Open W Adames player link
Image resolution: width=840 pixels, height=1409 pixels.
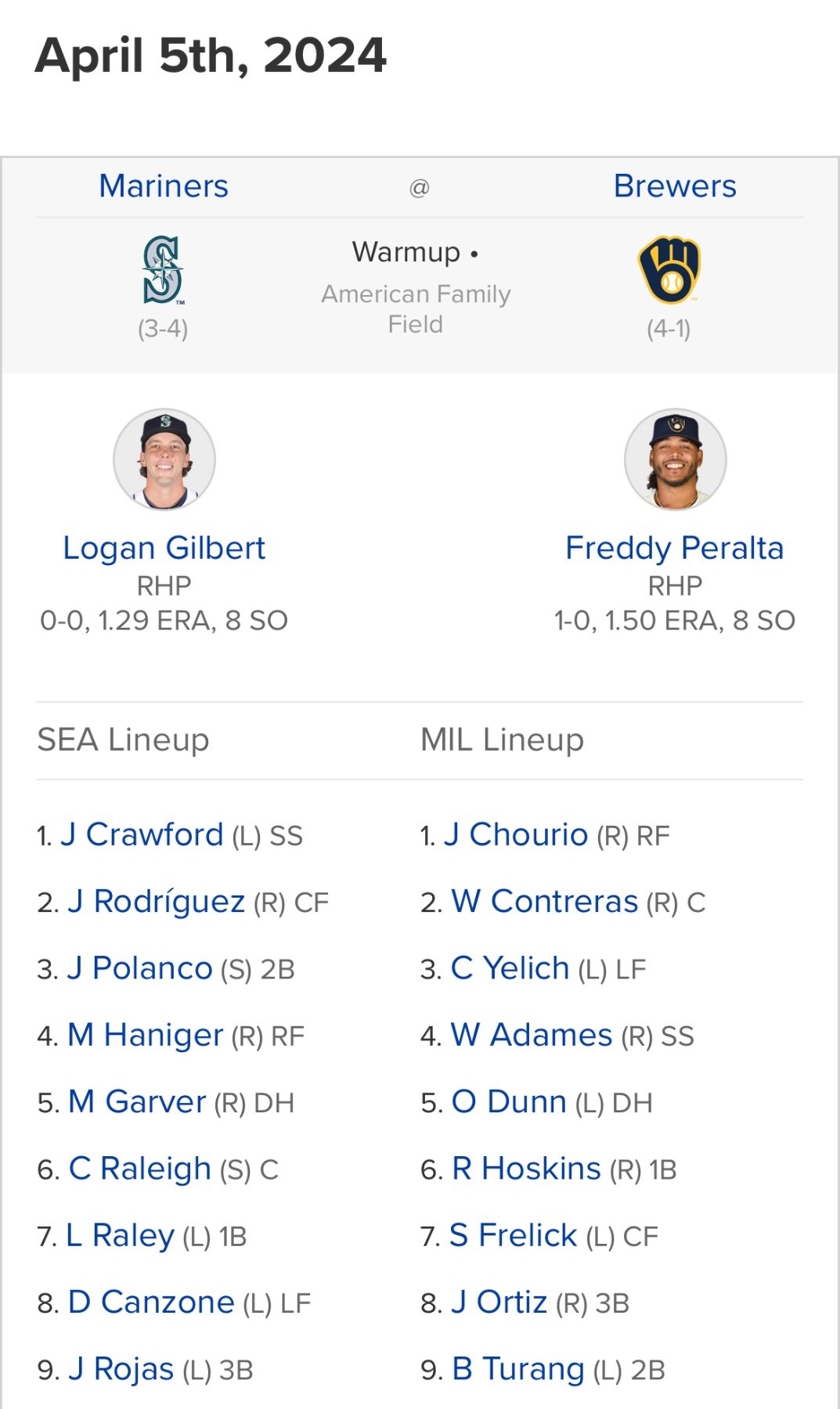point(532,1035)
